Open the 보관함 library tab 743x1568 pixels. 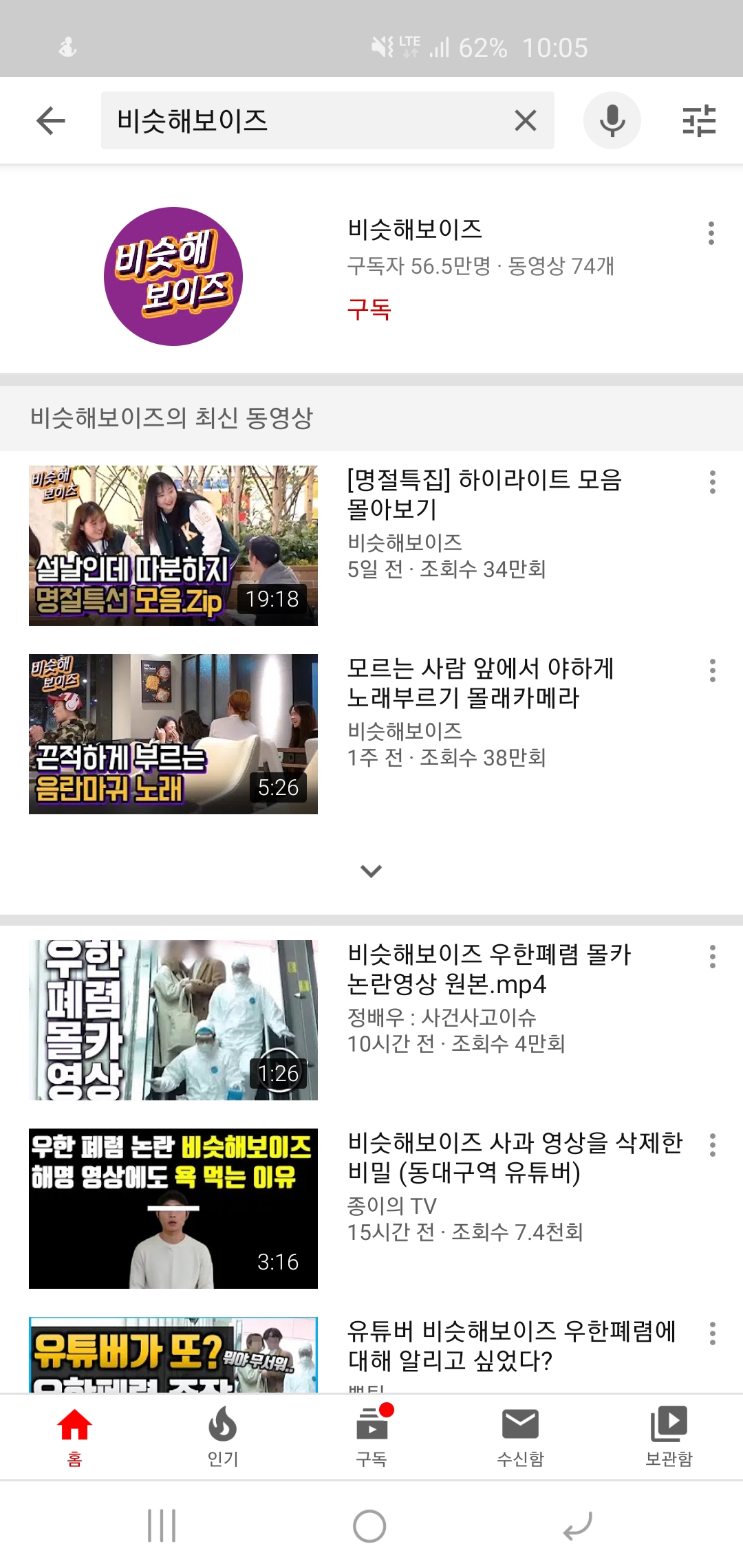point(669,1436)
